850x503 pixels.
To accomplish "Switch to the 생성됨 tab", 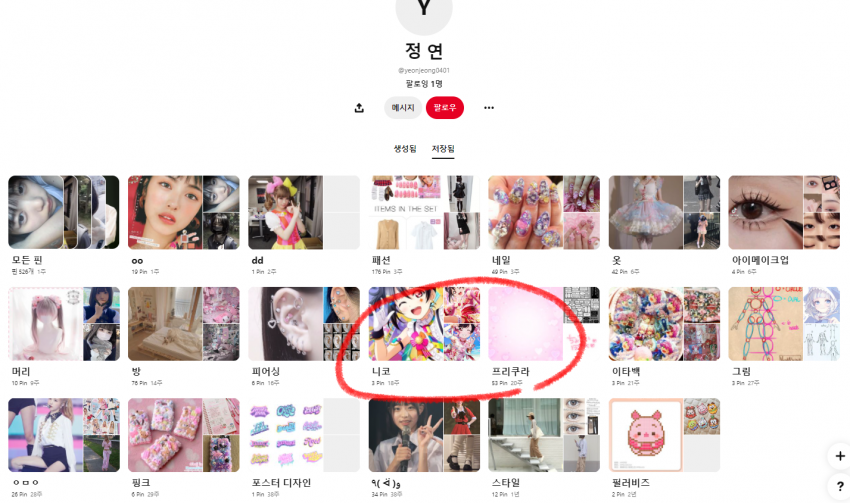I will point(405,149).
